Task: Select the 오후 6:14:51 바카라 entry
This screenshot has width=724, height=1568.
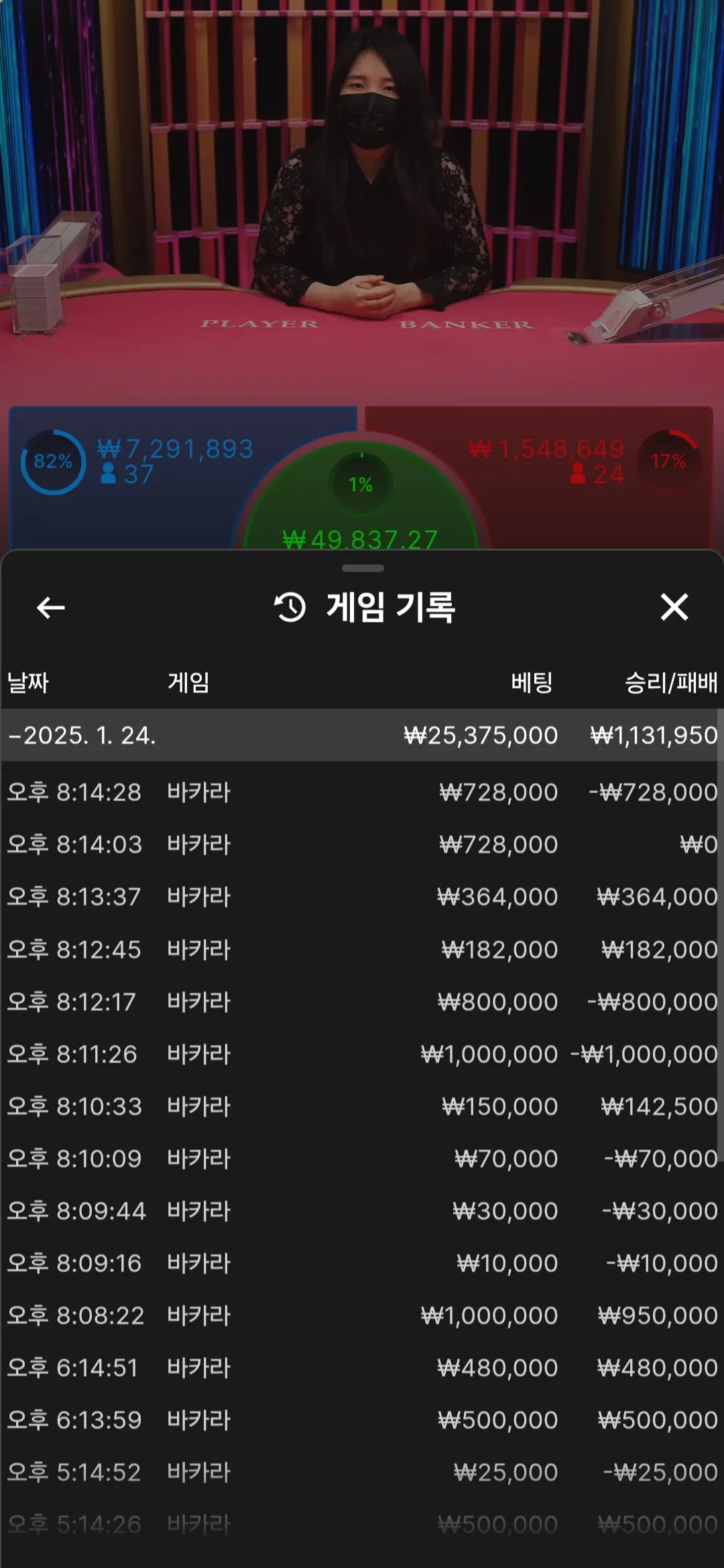Action: [x=362, y=1367]
